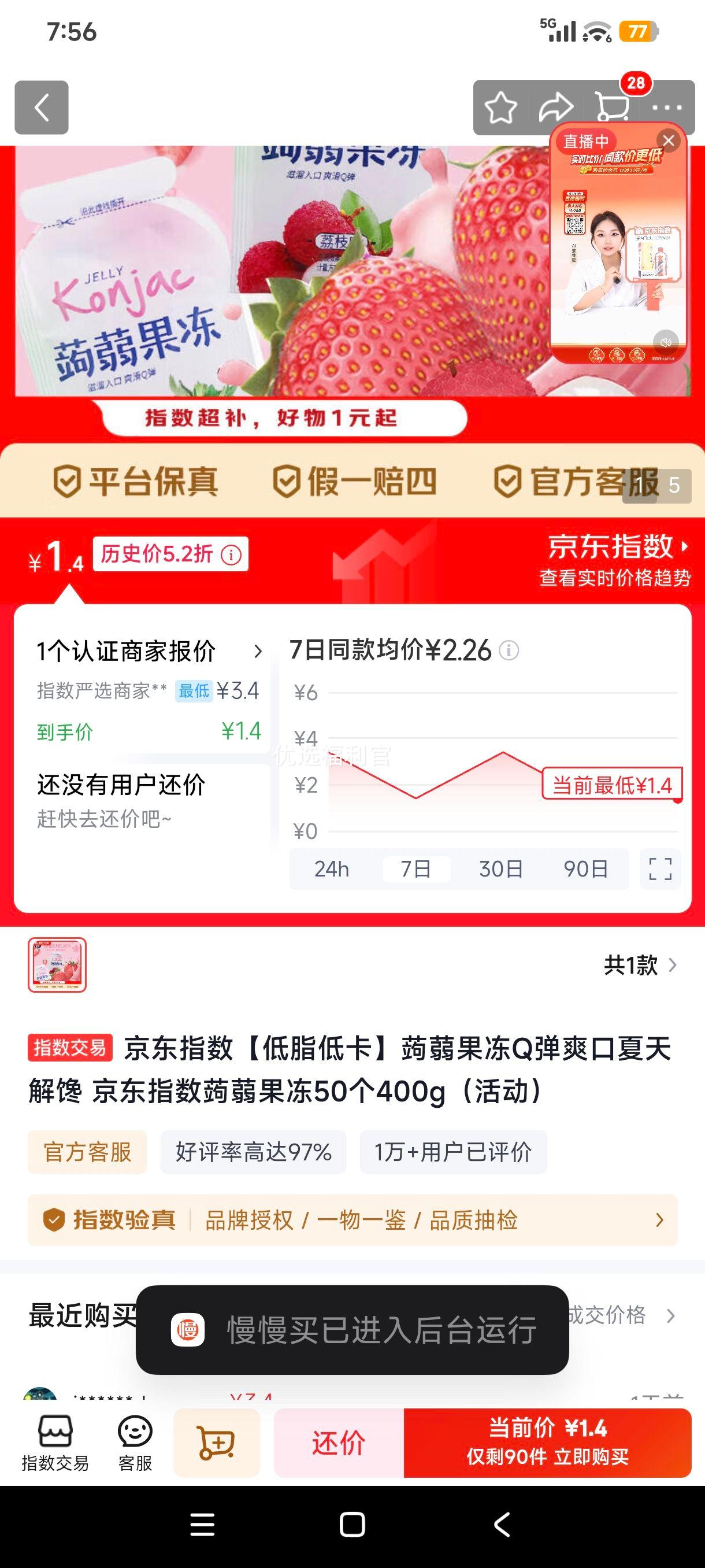
Task: Switch the price chart to 30日
Action: (x=500, y=868)
